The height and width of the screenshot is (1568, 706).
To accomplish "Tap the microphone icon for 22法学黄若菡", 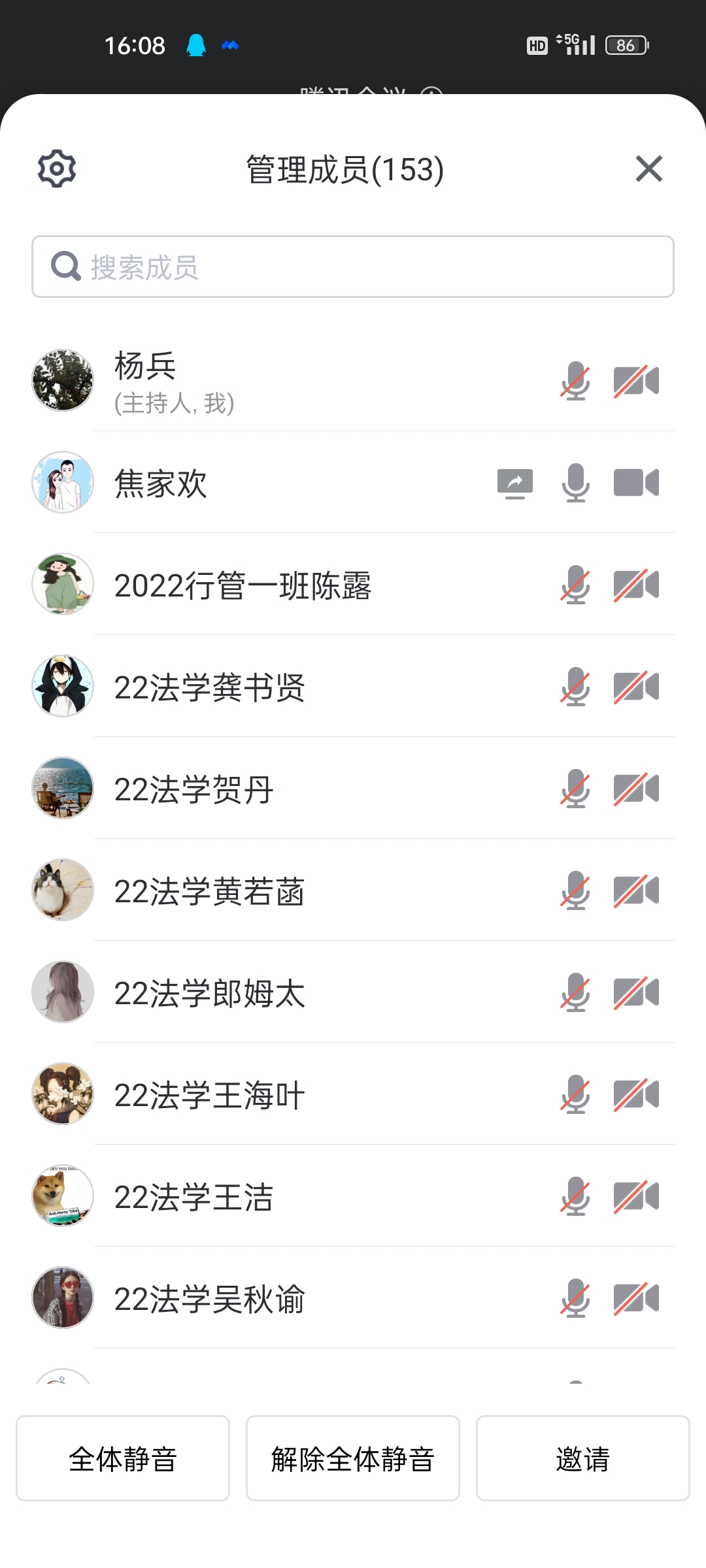I will (x=575, y=890).
